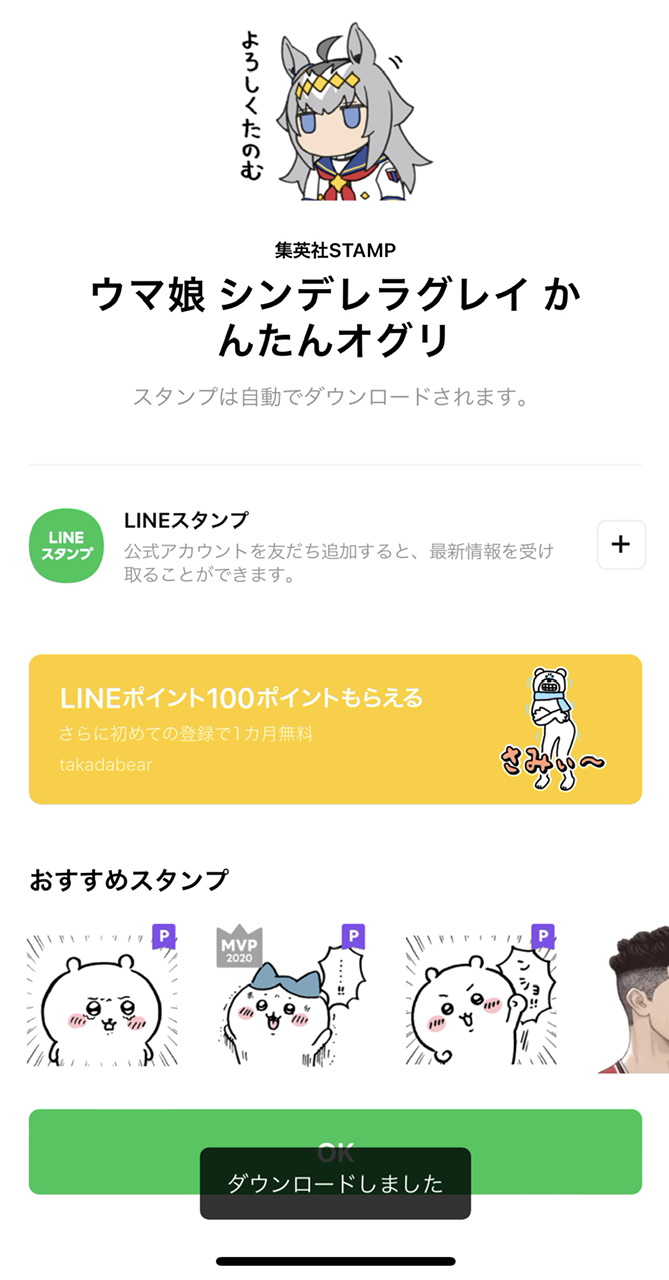
Task: Open the recommended sticker with the man
Action: [640, 999]
